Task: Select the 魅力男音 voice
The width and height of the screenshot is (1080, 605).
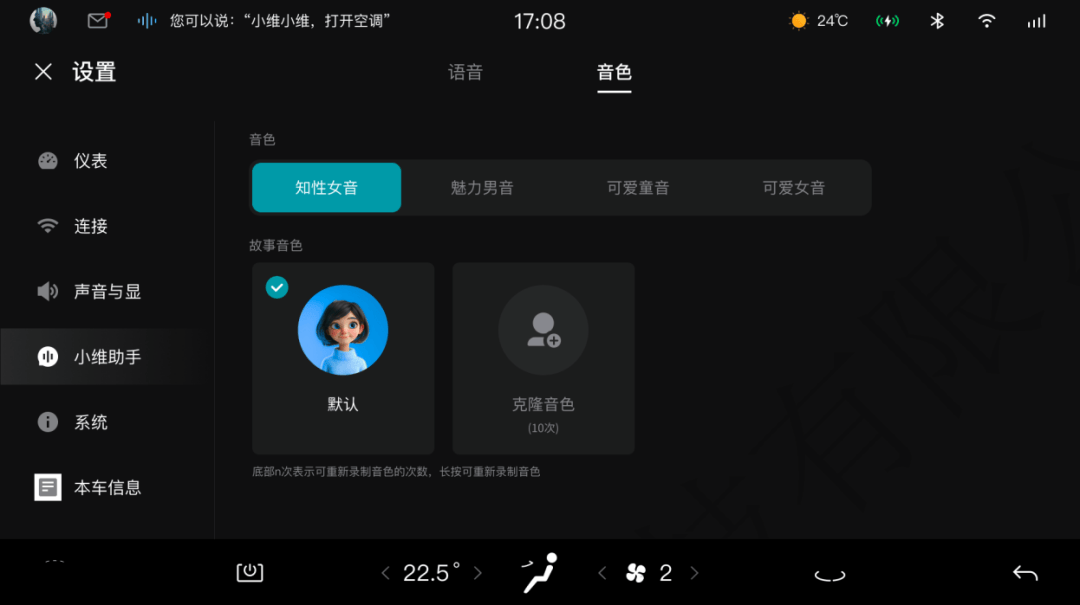Action: pyautogui.click(x=482, y=188)
